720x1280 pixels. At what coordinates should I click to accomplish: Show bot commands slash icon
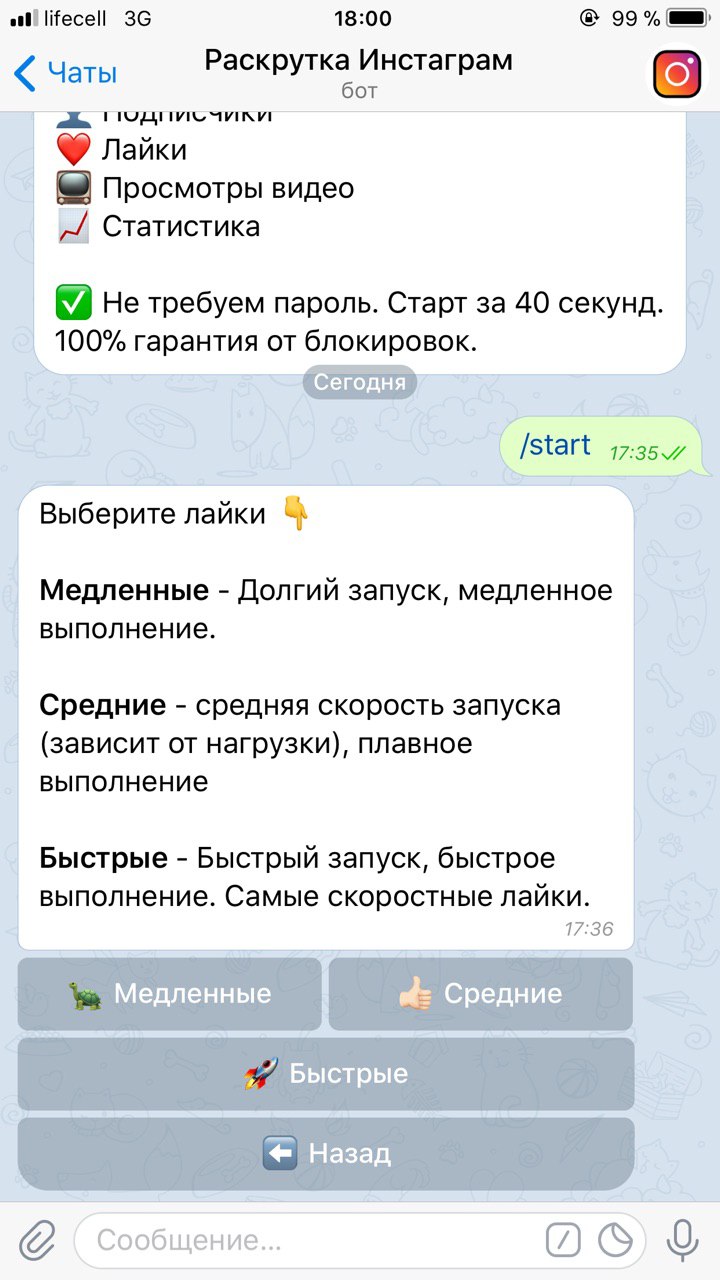[563, 1241]
